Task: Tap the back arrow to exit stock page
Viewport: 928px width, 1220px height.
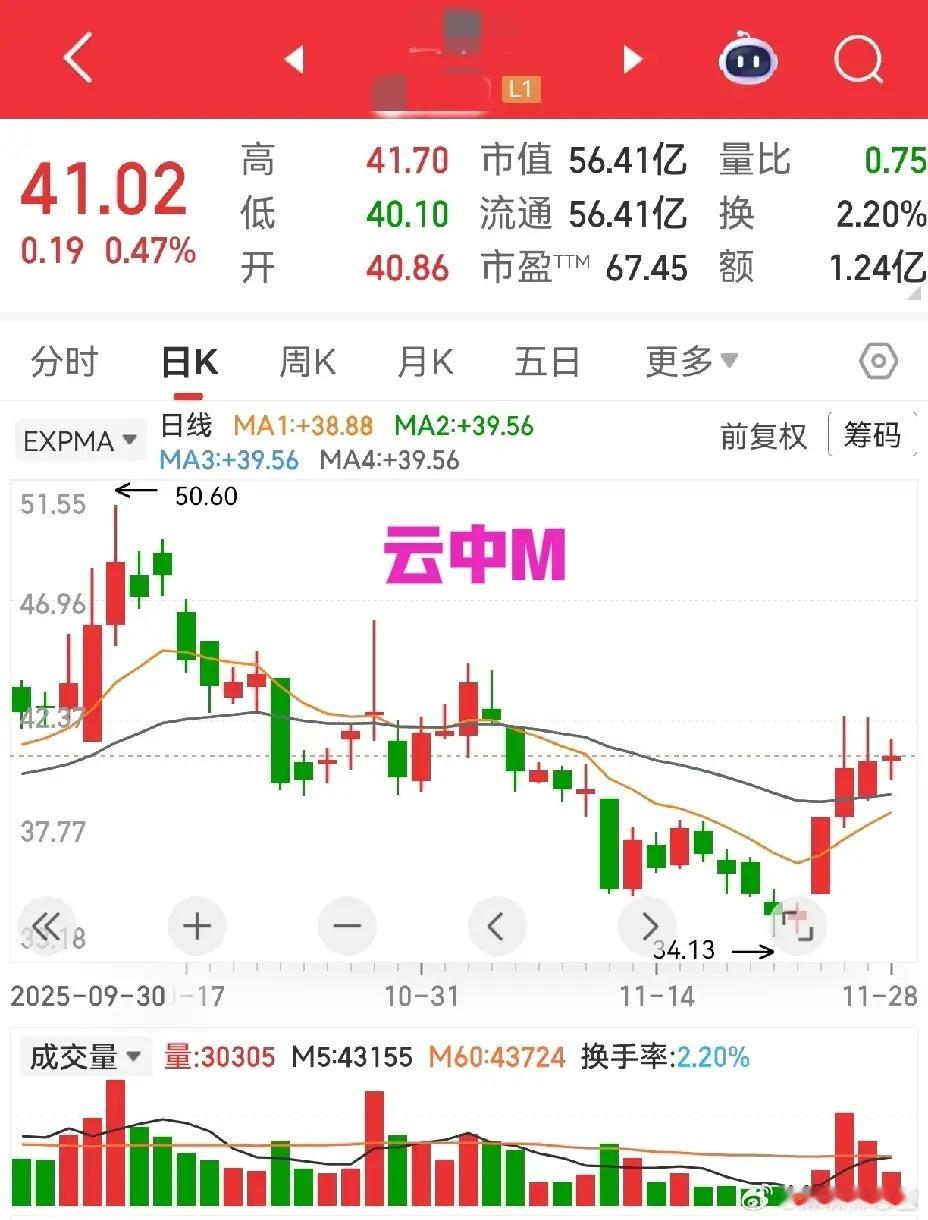Action: pos(76,58)
